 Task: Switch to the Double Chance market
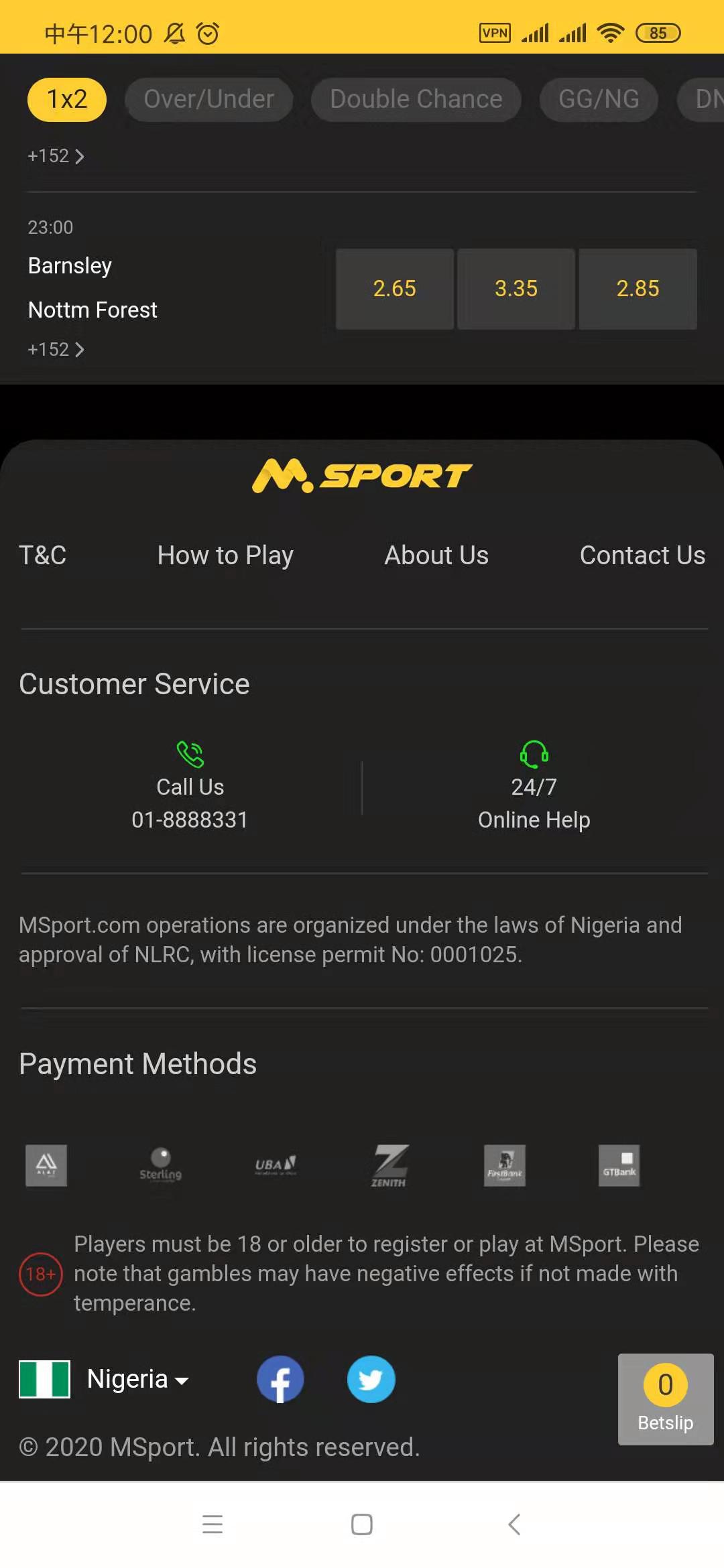click(416, 100)
